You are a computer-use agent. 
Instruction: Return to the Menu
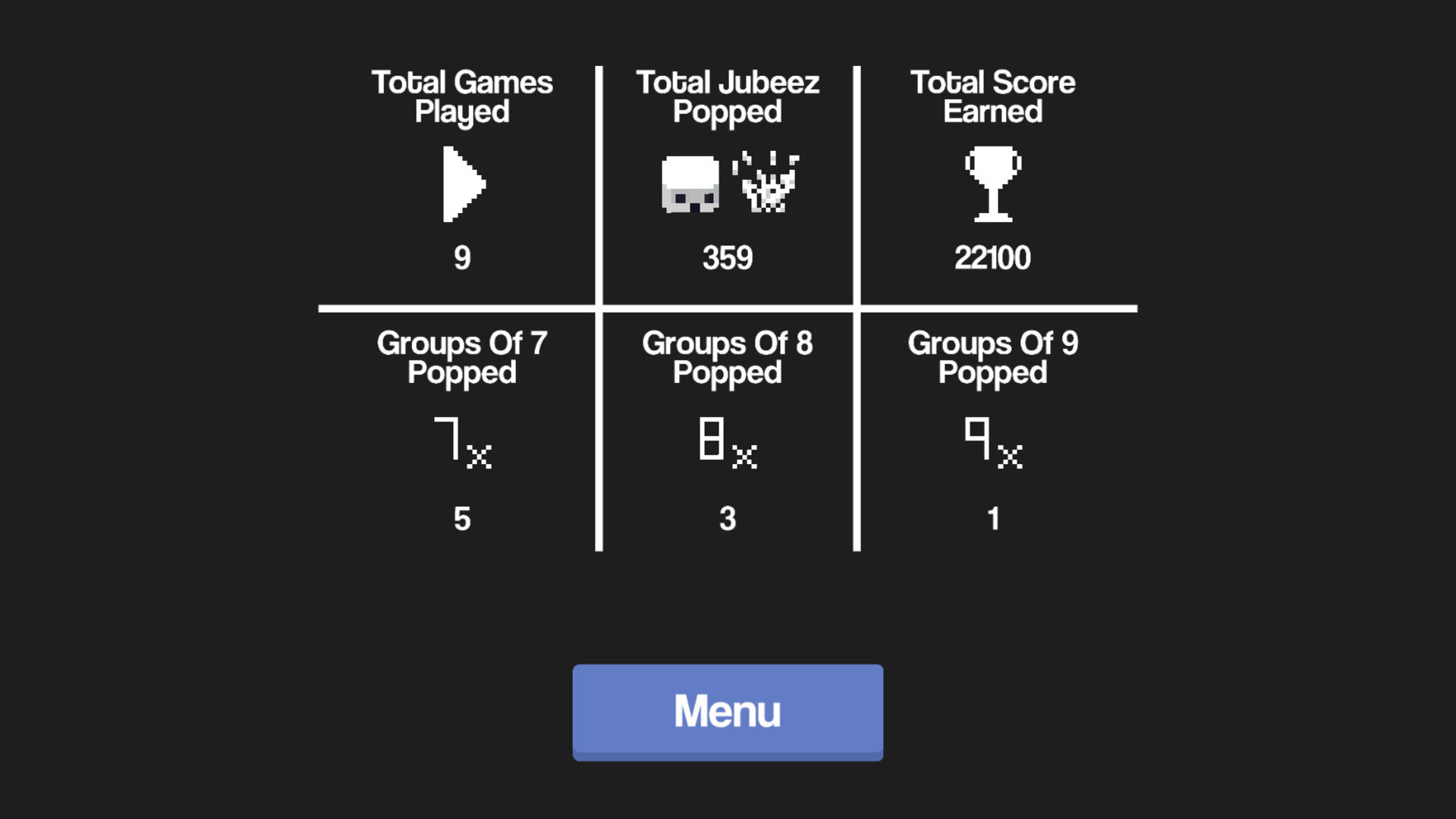click(x=727, y=711)
